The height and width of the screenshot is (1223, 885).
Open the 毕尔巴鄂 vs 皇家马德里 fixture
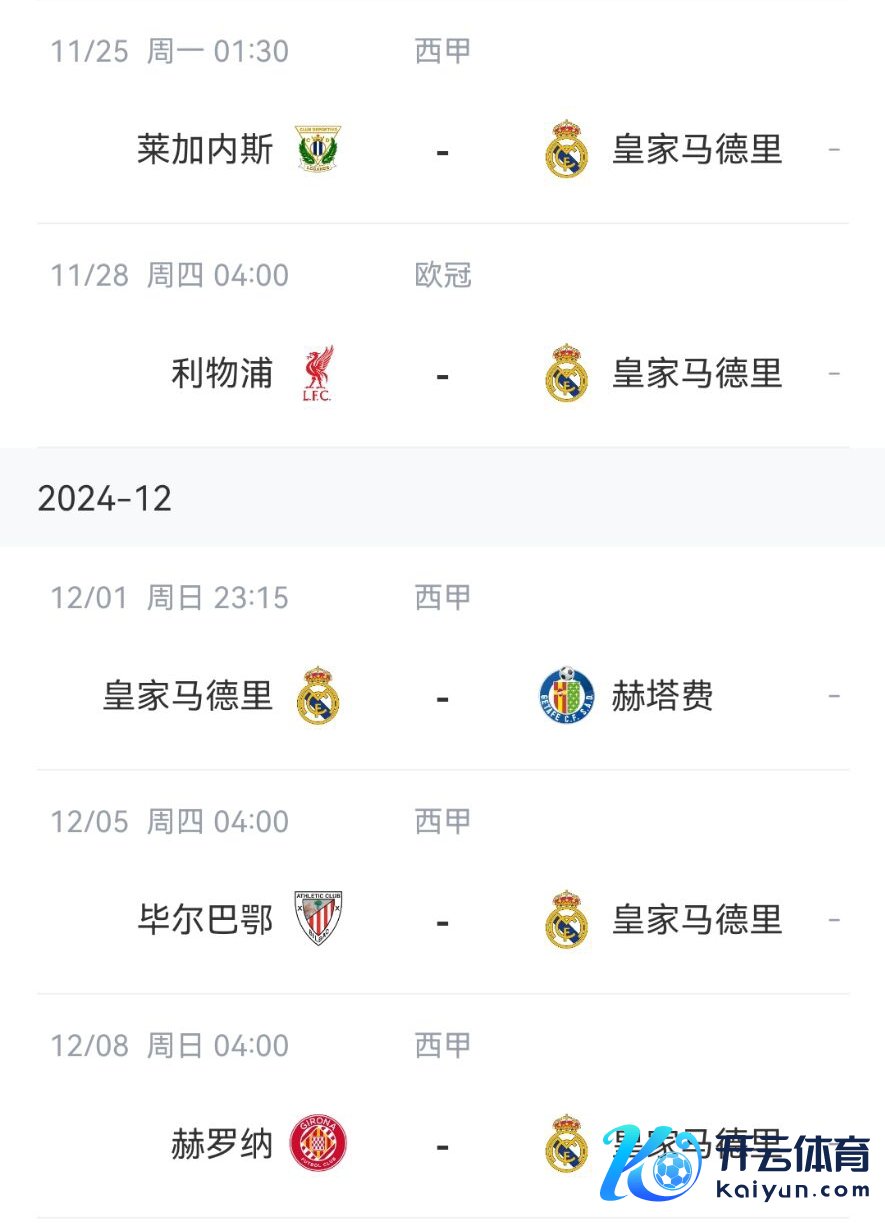442,921
